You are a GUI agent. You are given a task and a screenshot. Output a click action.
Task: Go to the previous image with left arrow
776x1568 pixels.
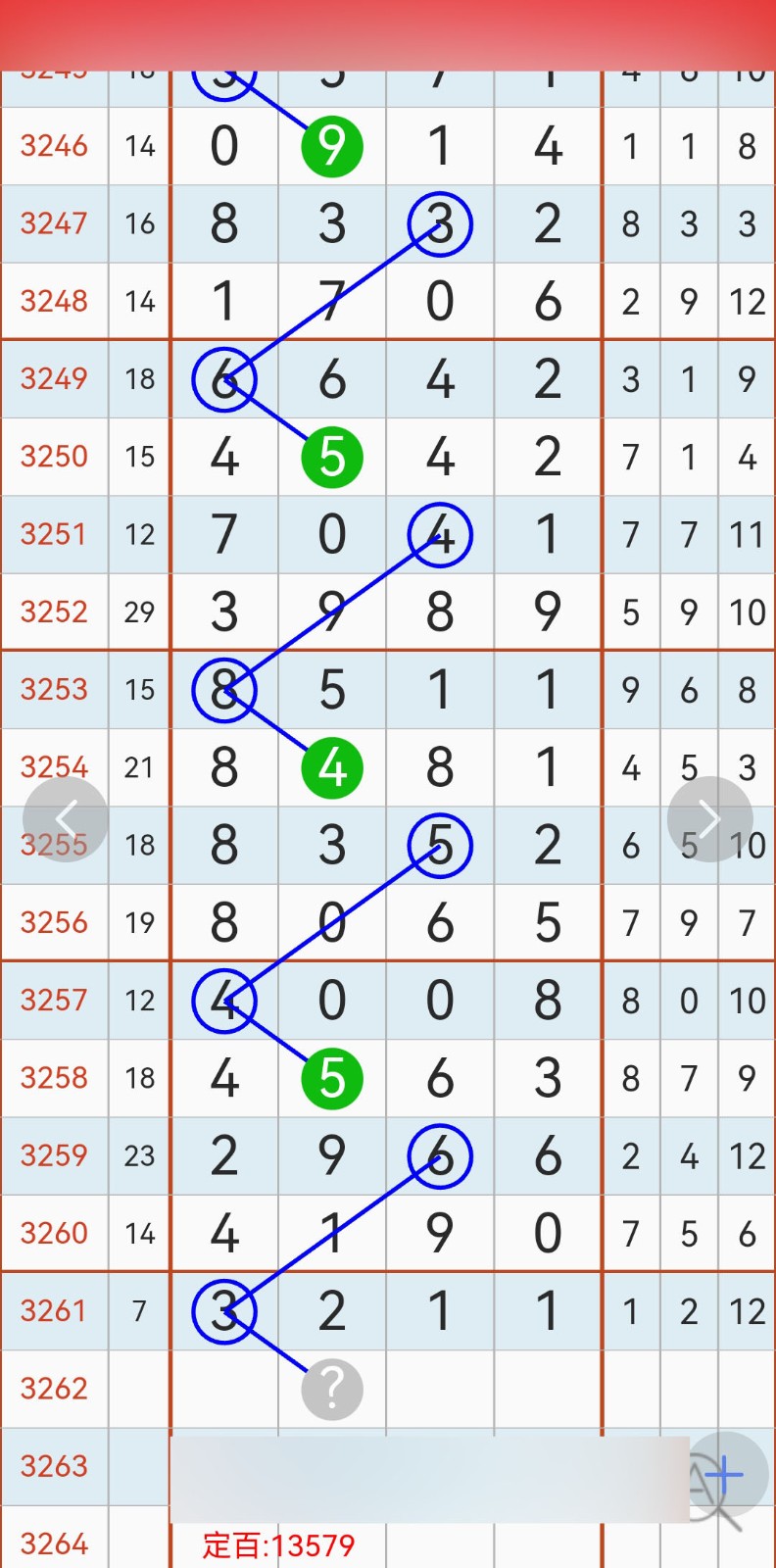[x=66, y=819]
